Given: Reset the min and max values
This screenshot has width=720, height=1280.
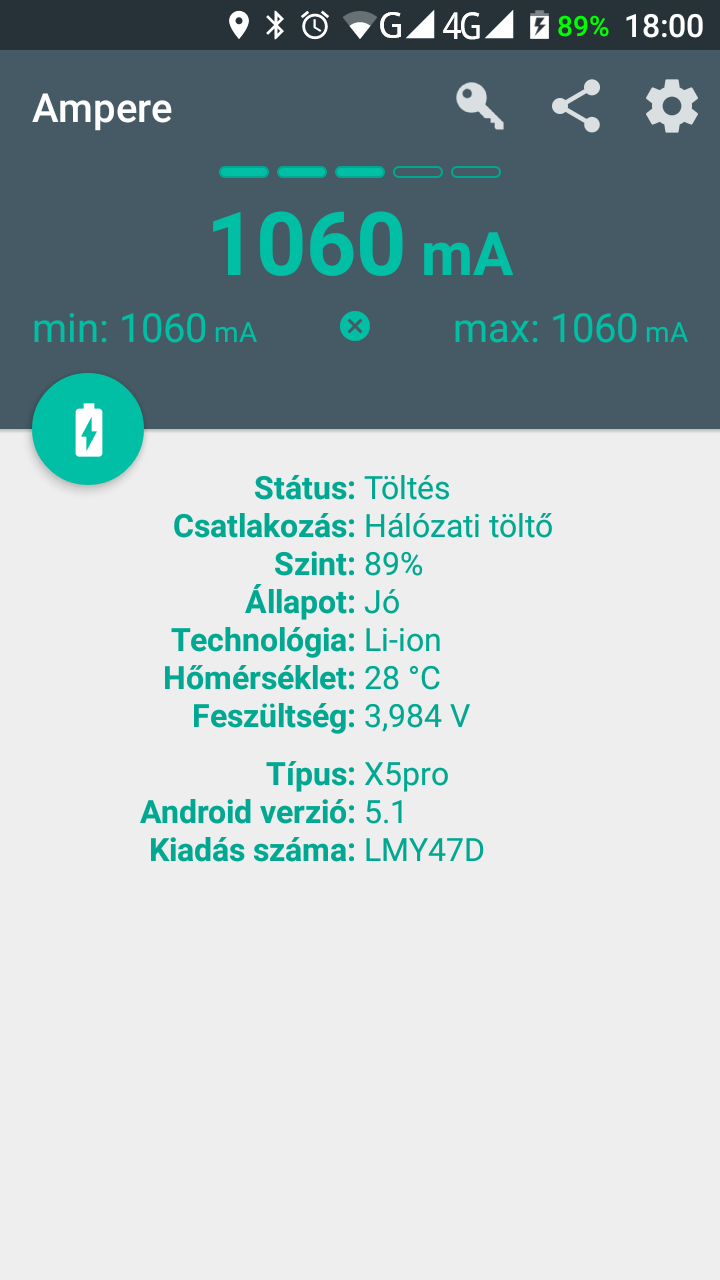Looking at the screenshot, I should [x=355, y=326].
